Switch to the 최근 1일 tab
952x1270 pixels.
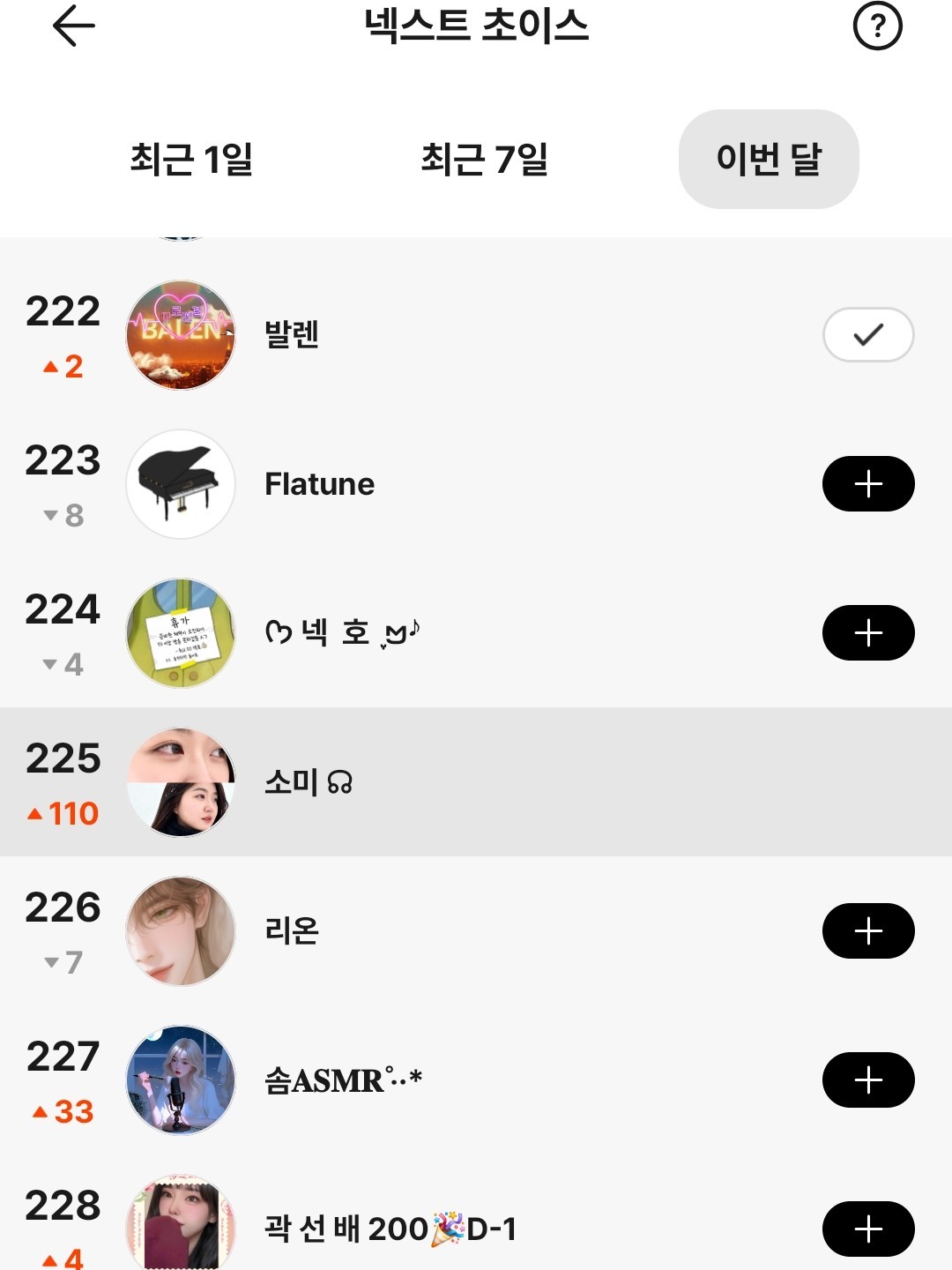(x=191, y=160)
